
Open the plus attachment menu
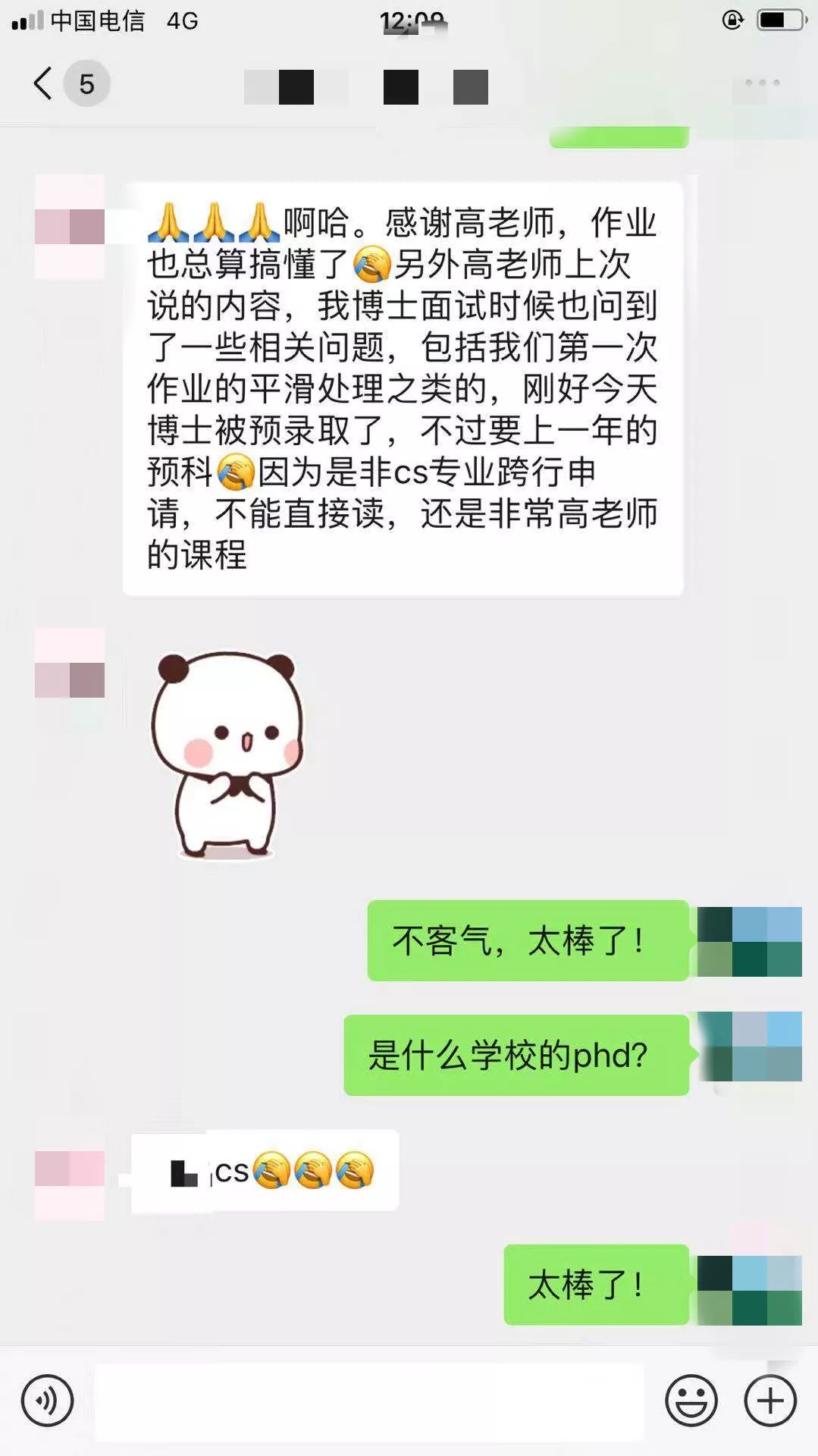(x=770, y=1401)
